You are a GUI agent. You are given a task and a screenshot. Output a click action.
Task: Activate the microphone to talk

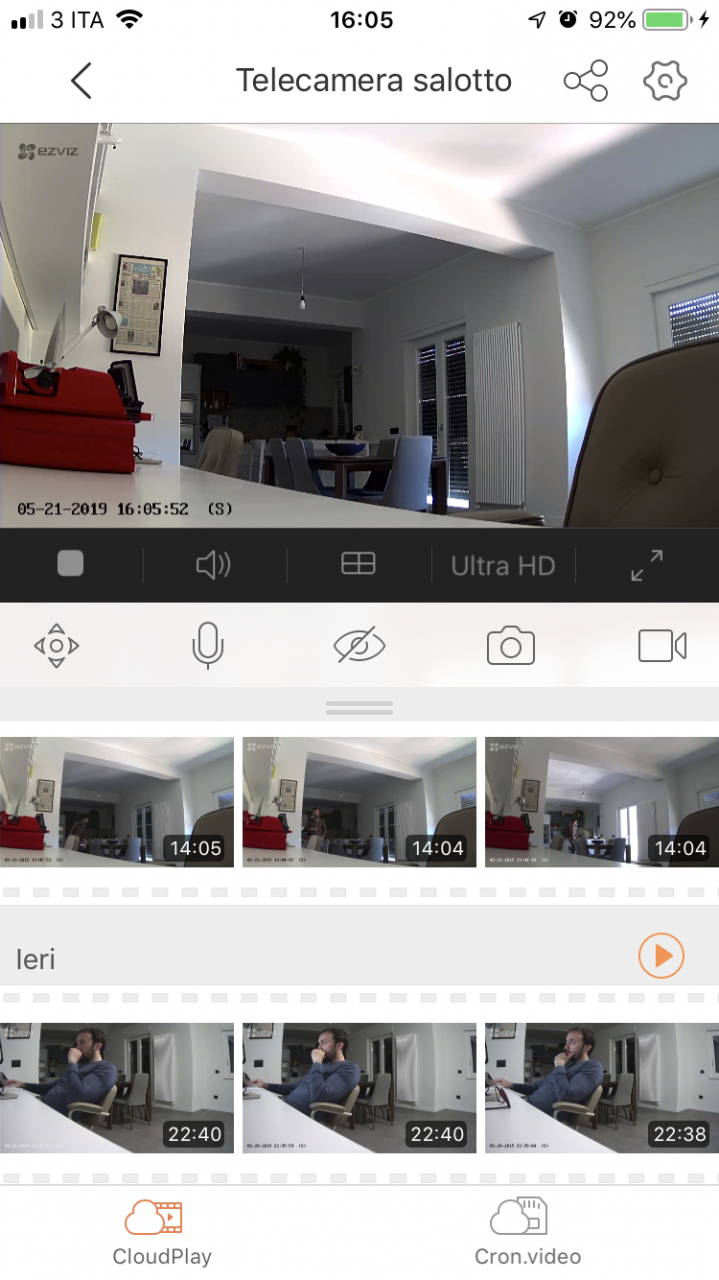(208, 646)
